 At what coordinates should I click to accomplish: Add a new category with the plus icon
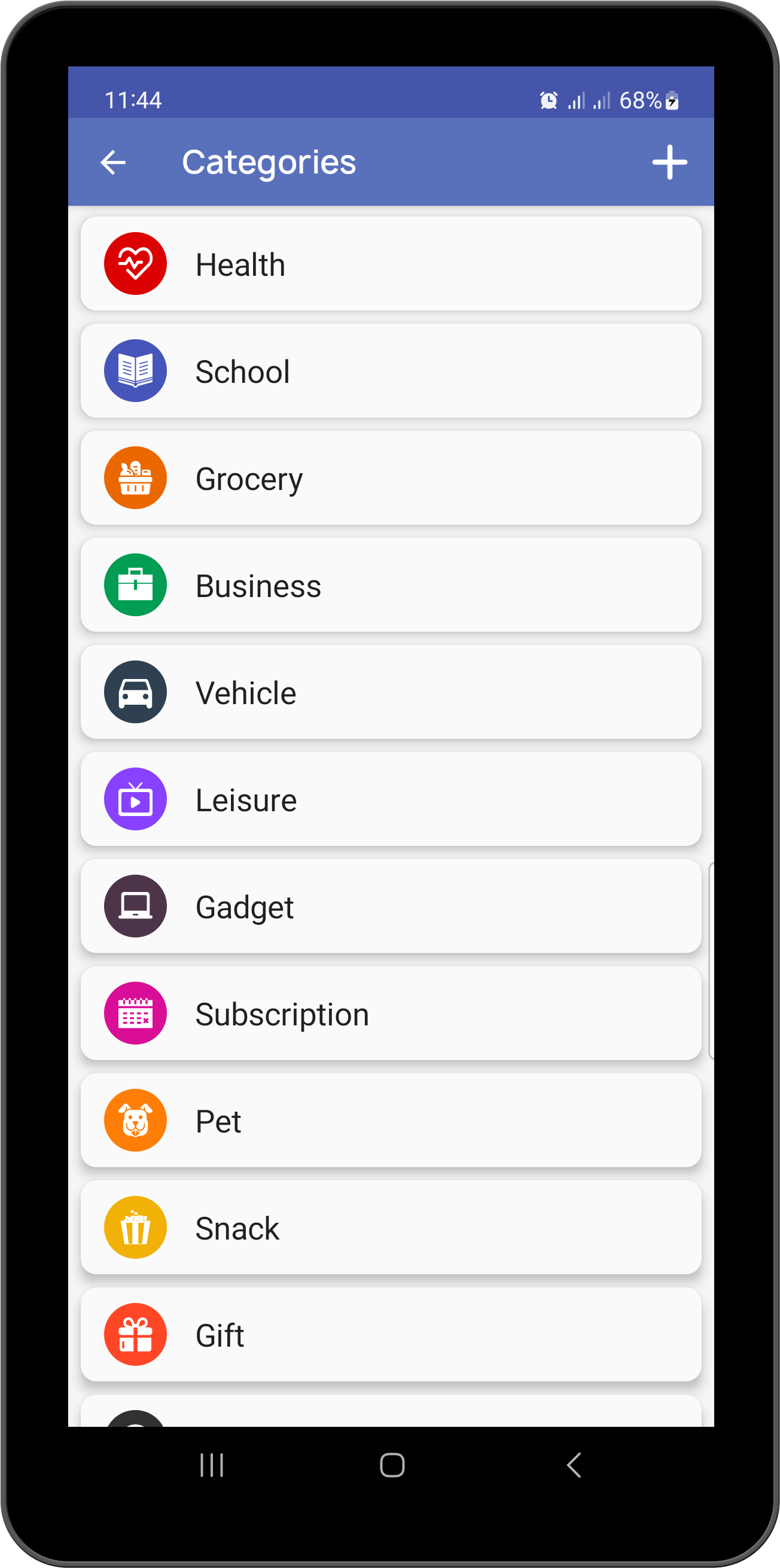point(669,163)
